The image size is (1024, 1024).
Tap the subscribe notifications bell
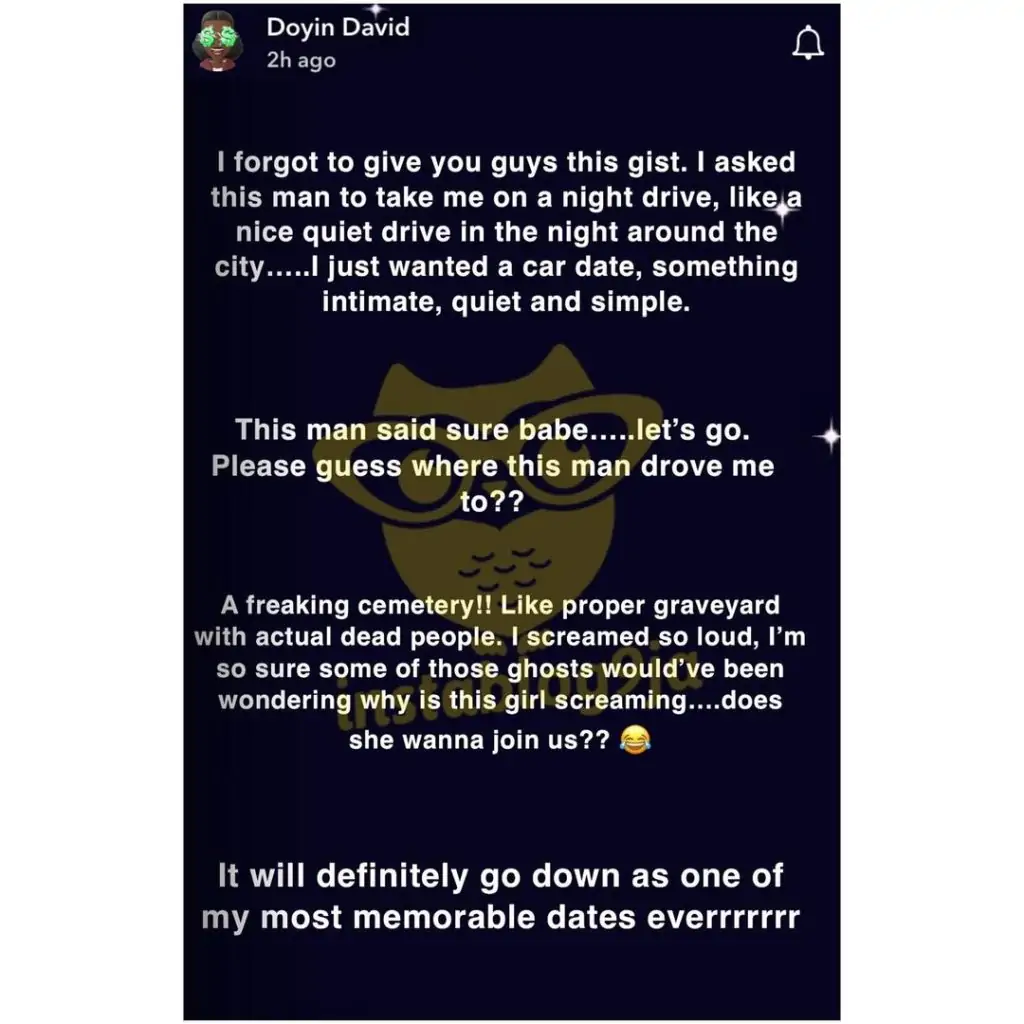(807, 42)
